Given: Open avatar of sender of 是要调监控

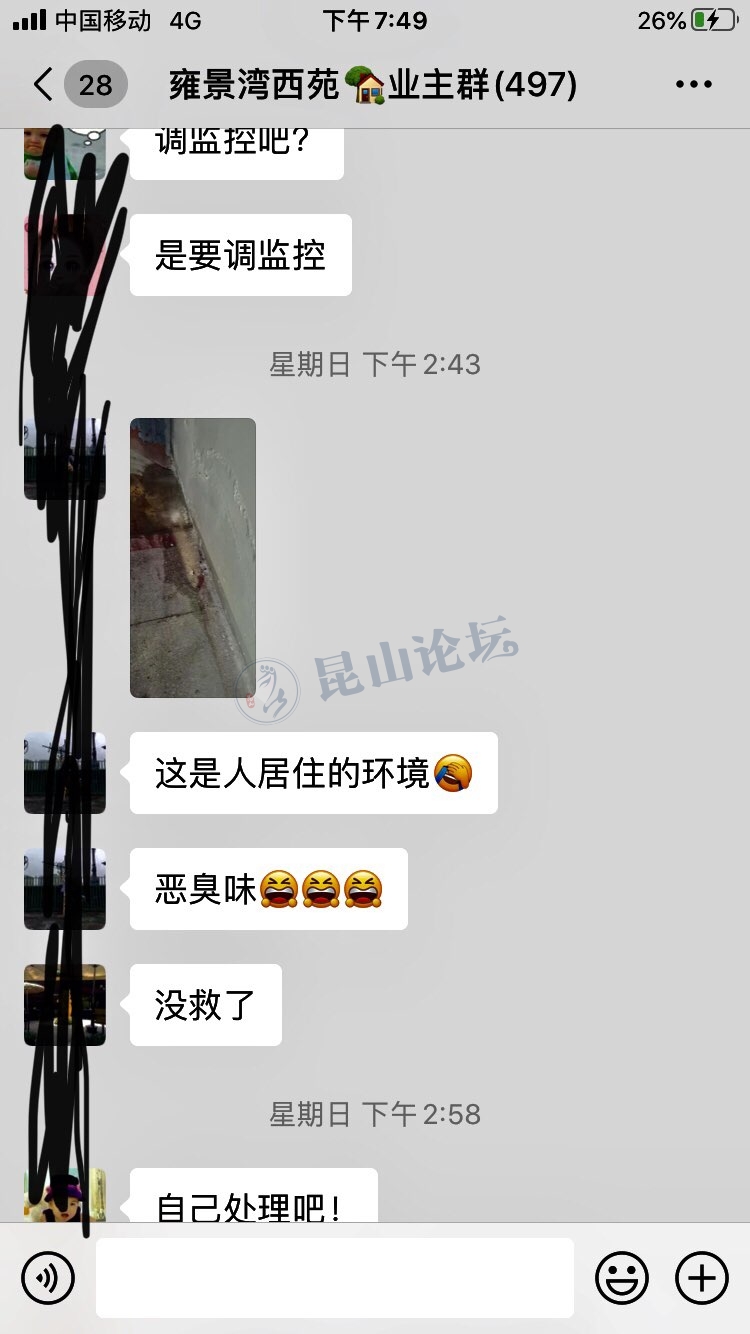Looking at the screenshot, I should (65, 255).
